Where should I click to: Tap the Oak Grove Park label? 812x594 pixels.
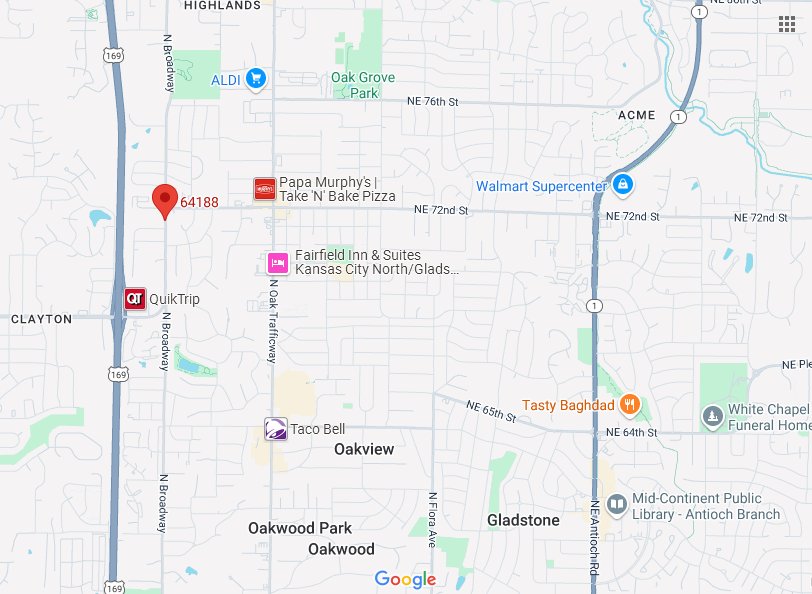[x=363, y=85]
